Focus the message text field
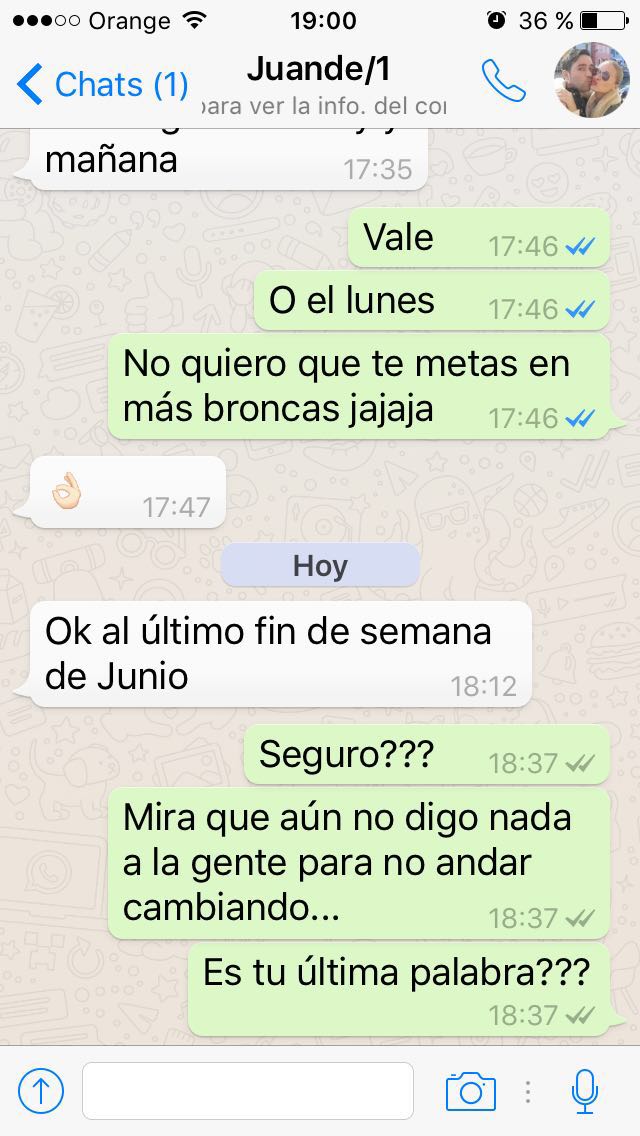Screen dimensions: 640x1136 247,1091
